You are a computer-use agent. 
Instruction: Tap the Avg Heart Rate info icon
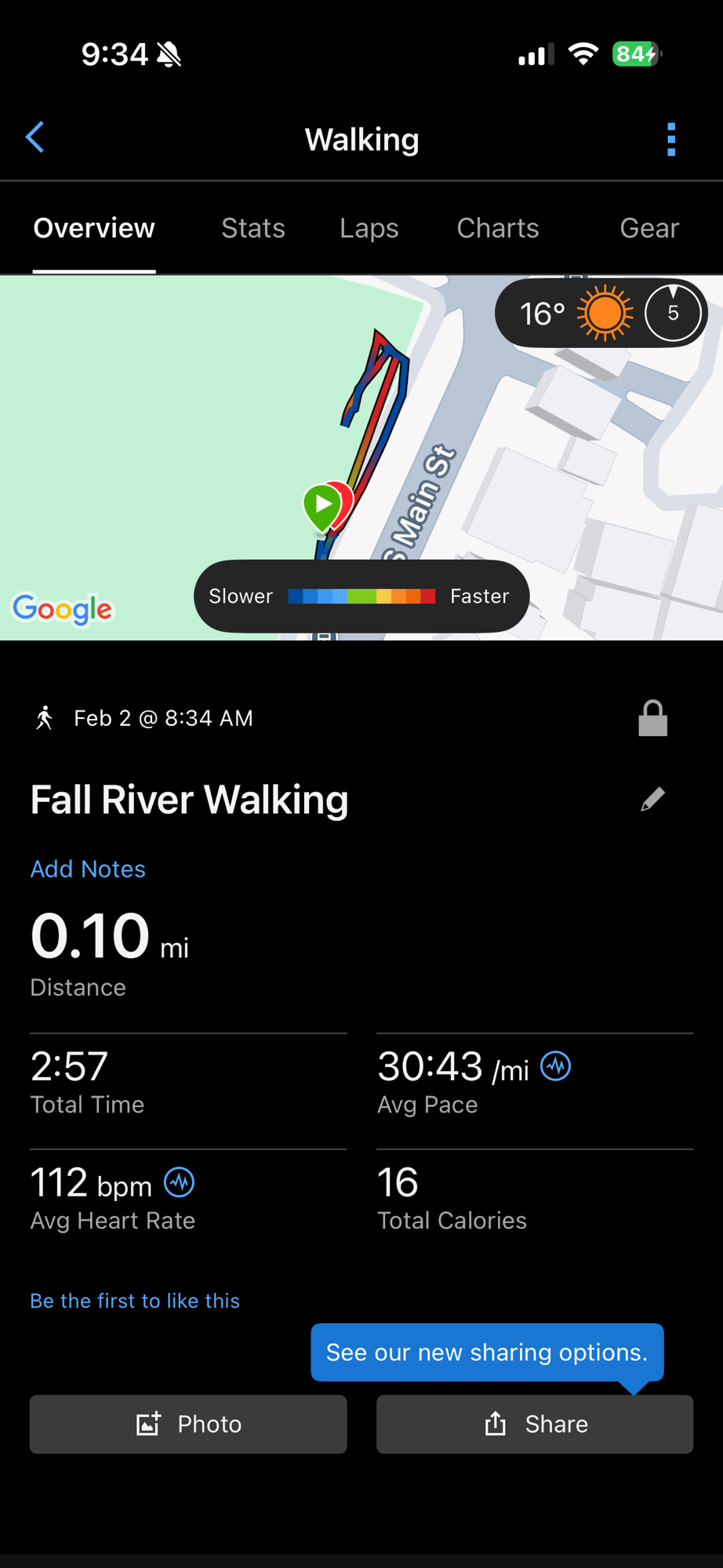(x=180, y=1182)
